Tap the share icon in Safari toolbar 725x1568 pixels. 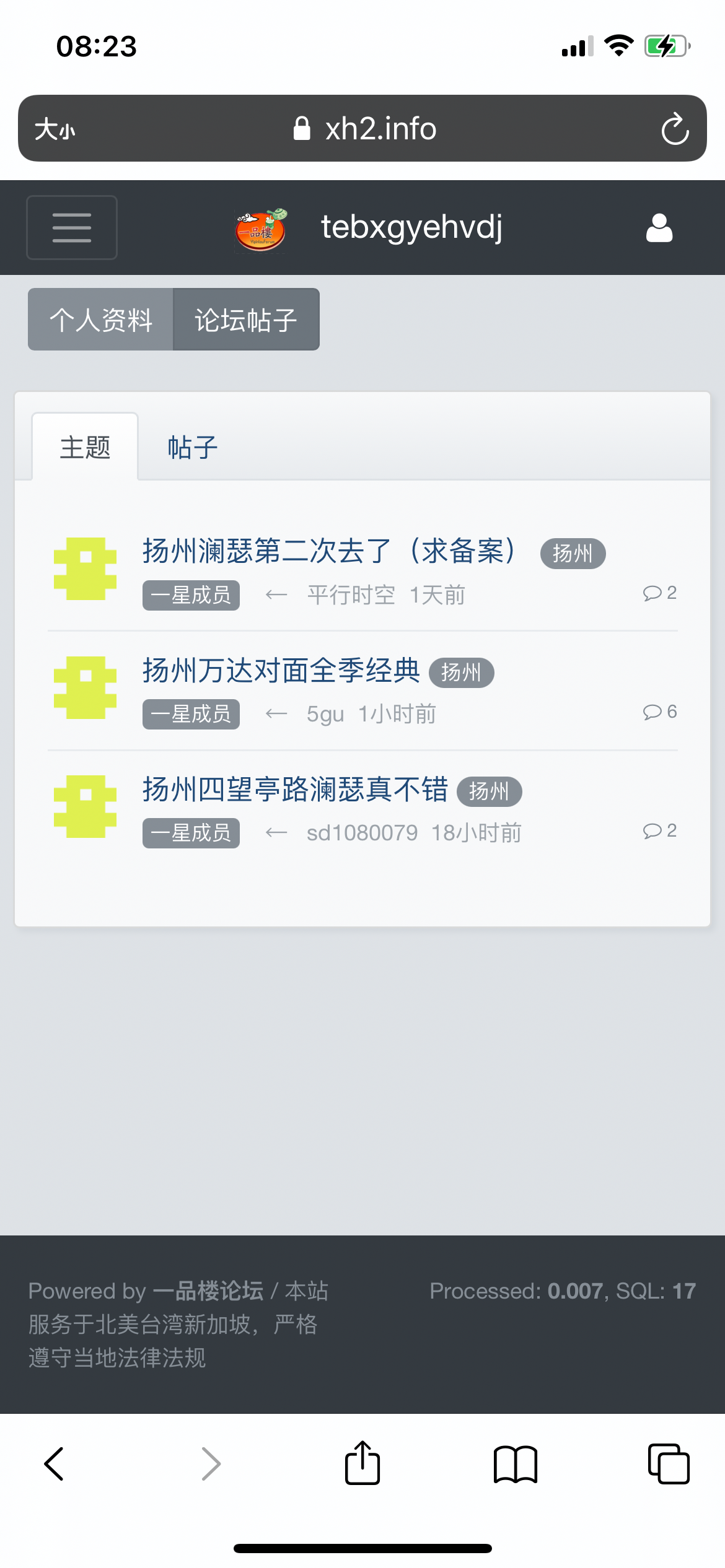click(x=362, y=1464)
